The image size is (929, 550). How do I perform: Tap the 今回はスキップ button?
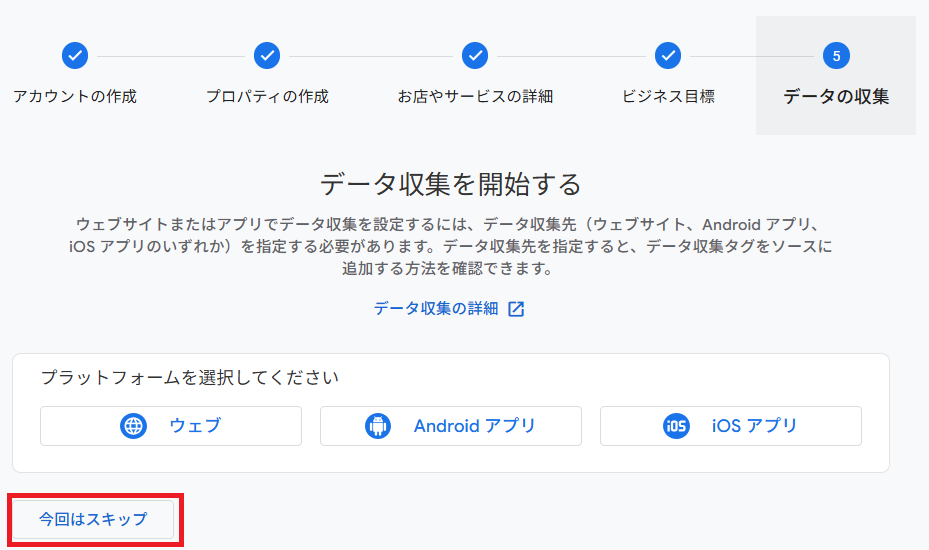pos(93,519)
